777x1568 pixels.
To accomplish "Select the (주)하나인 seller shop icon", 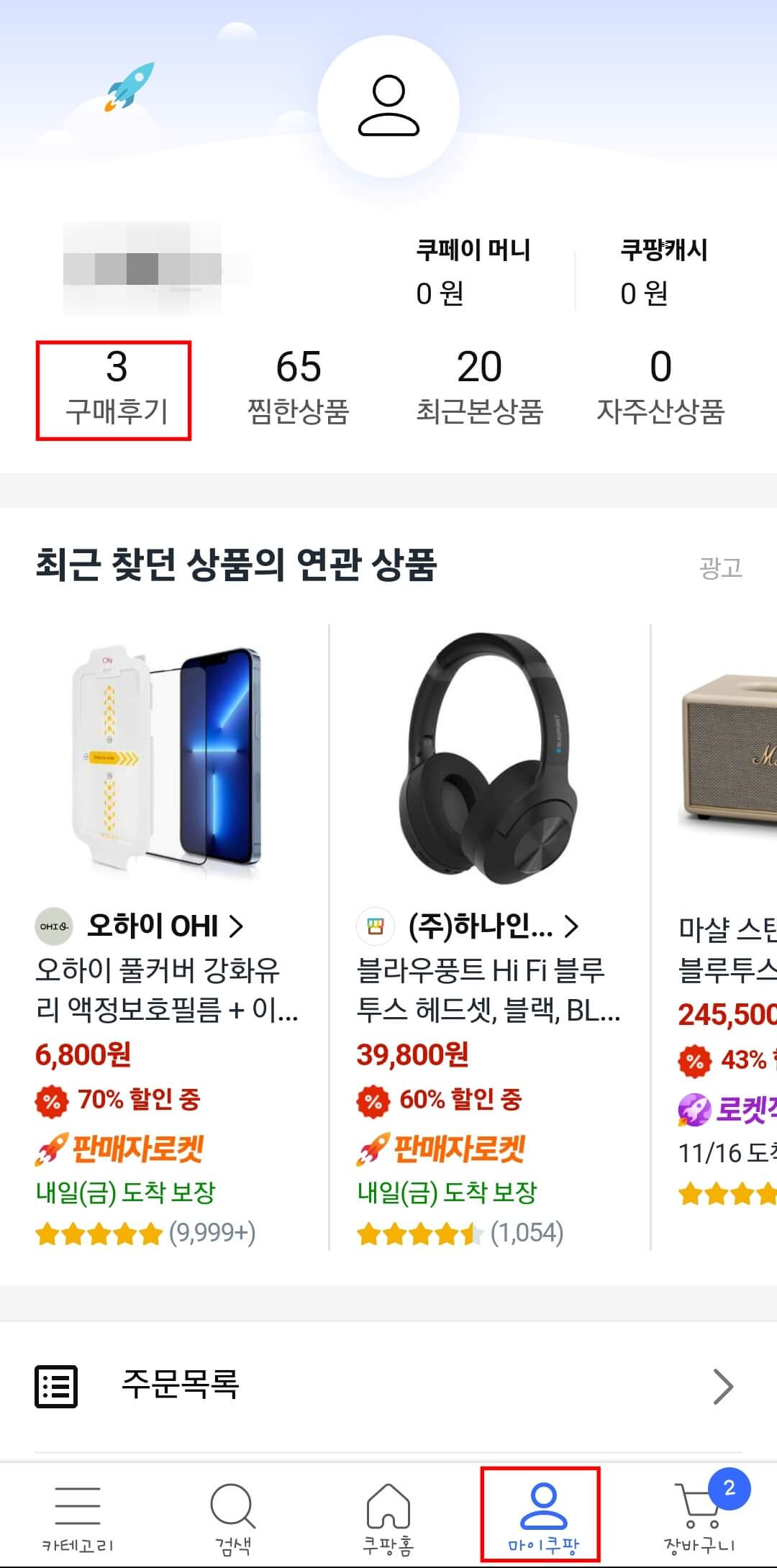I will [x=375, y=928].
